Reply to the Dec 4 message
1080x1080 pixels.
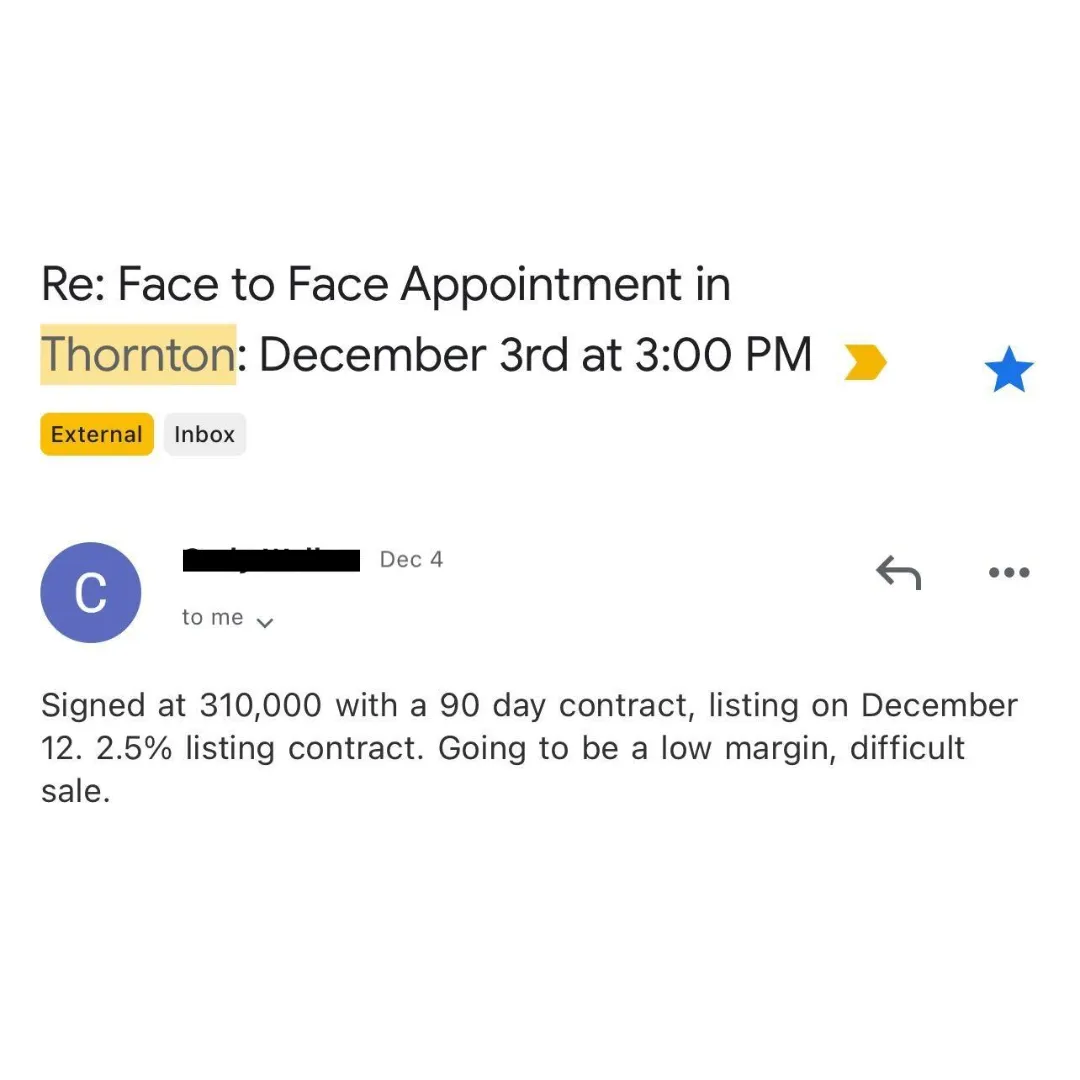click(x=897, y=573)
